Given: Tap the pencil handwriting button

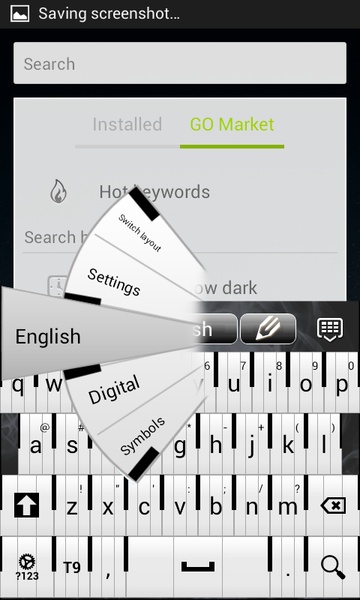Looking at the screenshot, I should tap(268, 329).
